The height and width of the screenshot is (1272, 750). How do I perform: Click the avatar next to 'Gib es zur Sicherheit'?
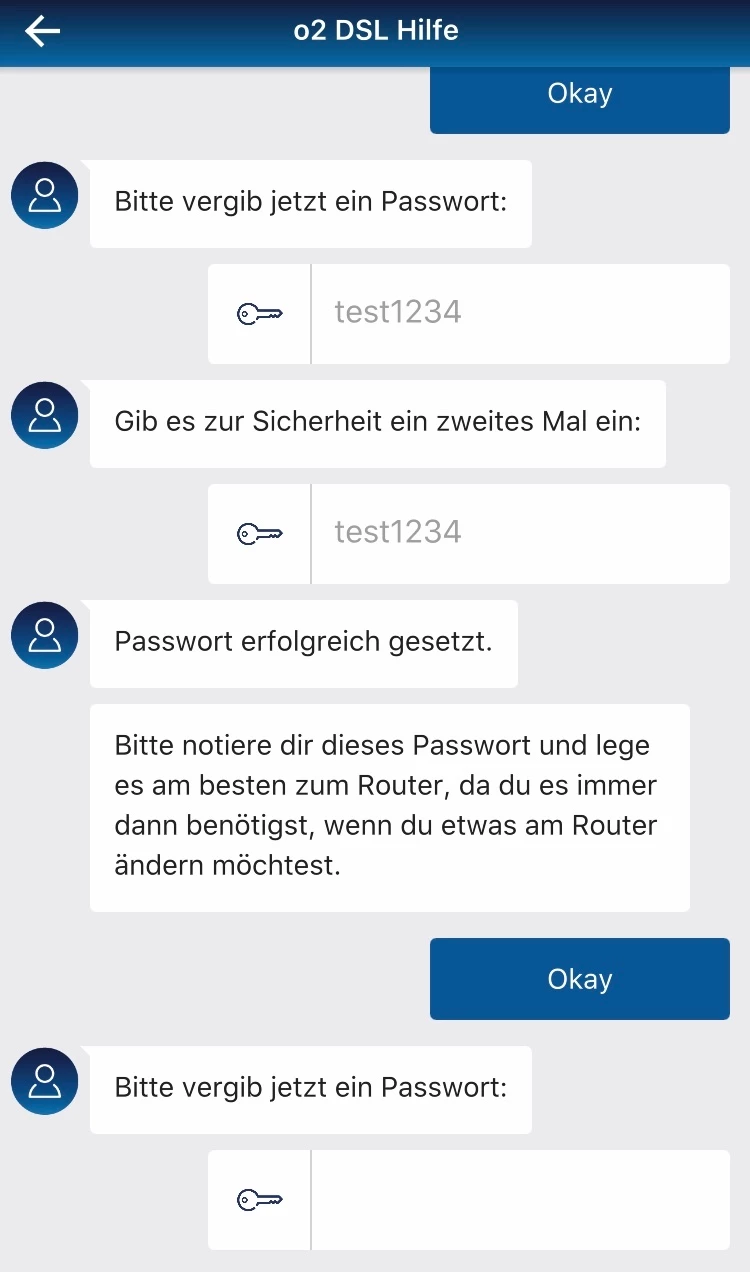tap(44, 414)
